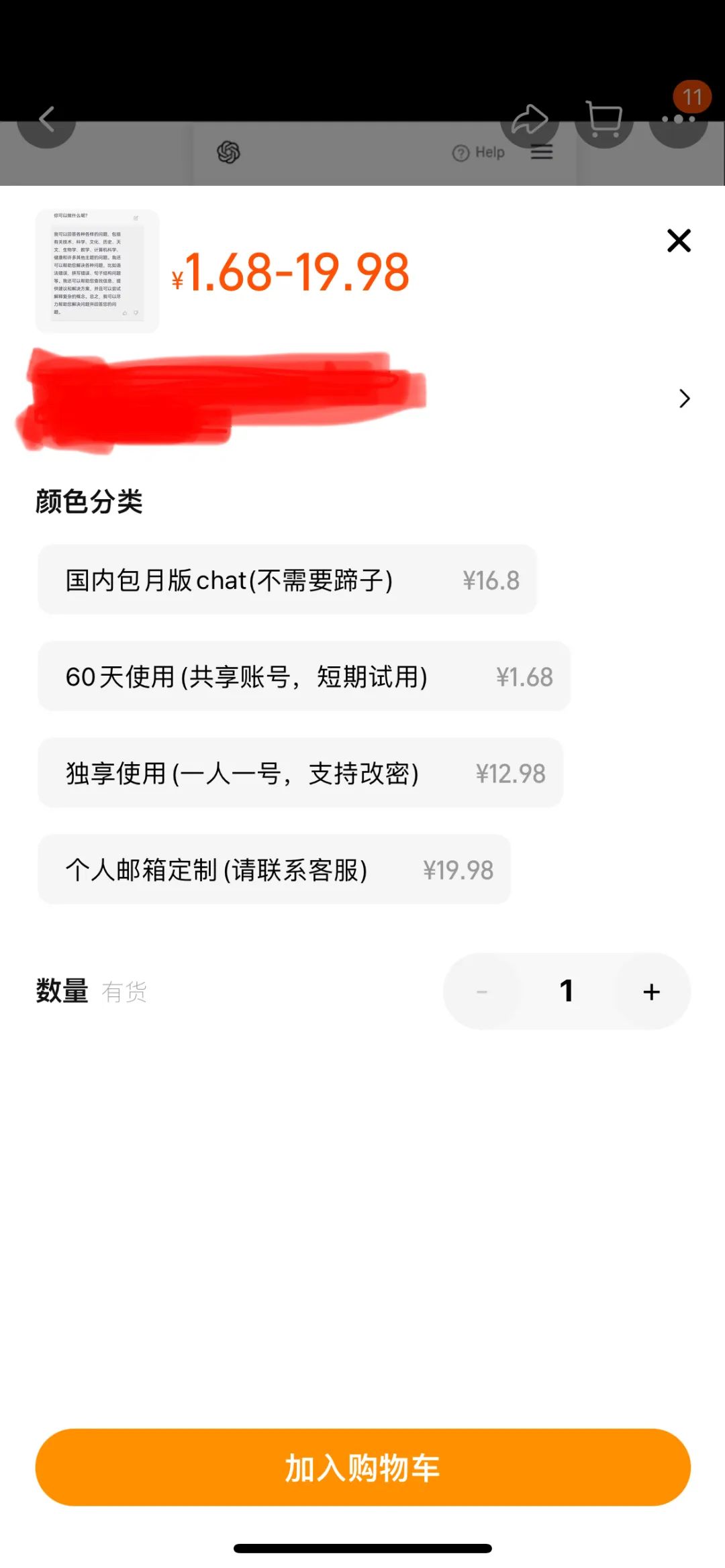This screenshot has width=725, height=1568.
Task: Select 个人邮箱定制 option for ¥19.98
Action: [x=274, y=870]
